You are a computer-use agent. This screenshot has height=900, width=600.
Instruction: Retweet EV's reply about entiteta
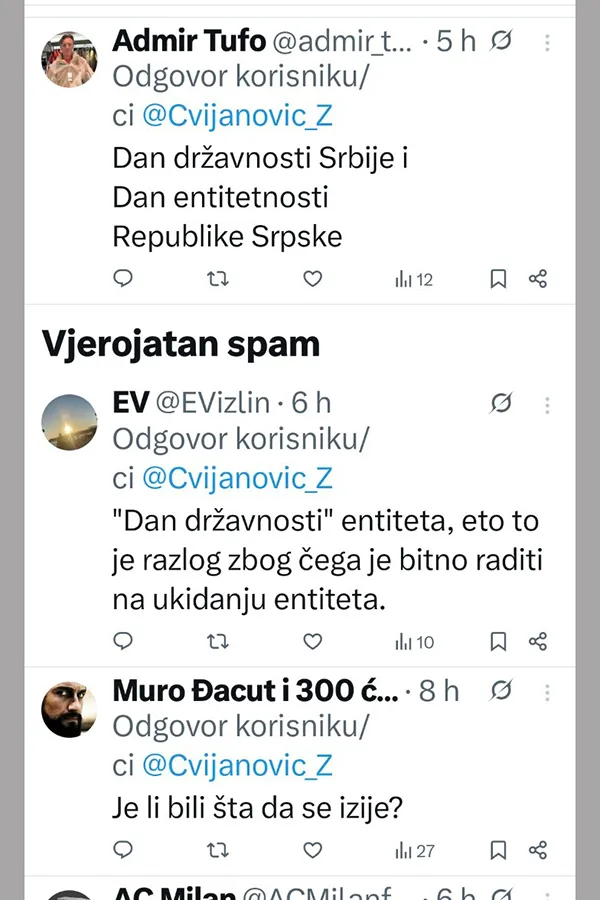217,641
